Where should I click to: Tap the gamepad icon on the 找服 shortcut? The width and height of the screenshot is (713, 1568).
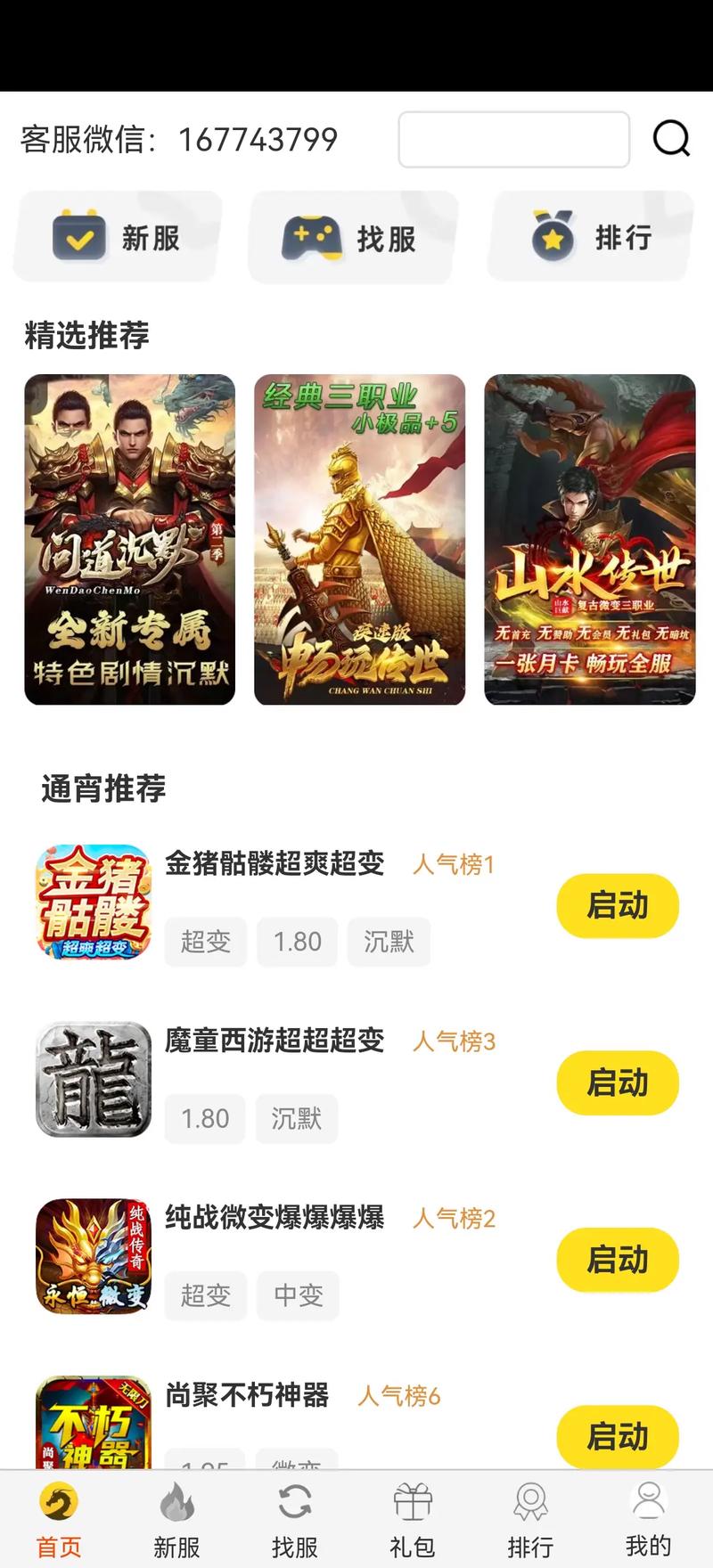(x=314, y=237)
